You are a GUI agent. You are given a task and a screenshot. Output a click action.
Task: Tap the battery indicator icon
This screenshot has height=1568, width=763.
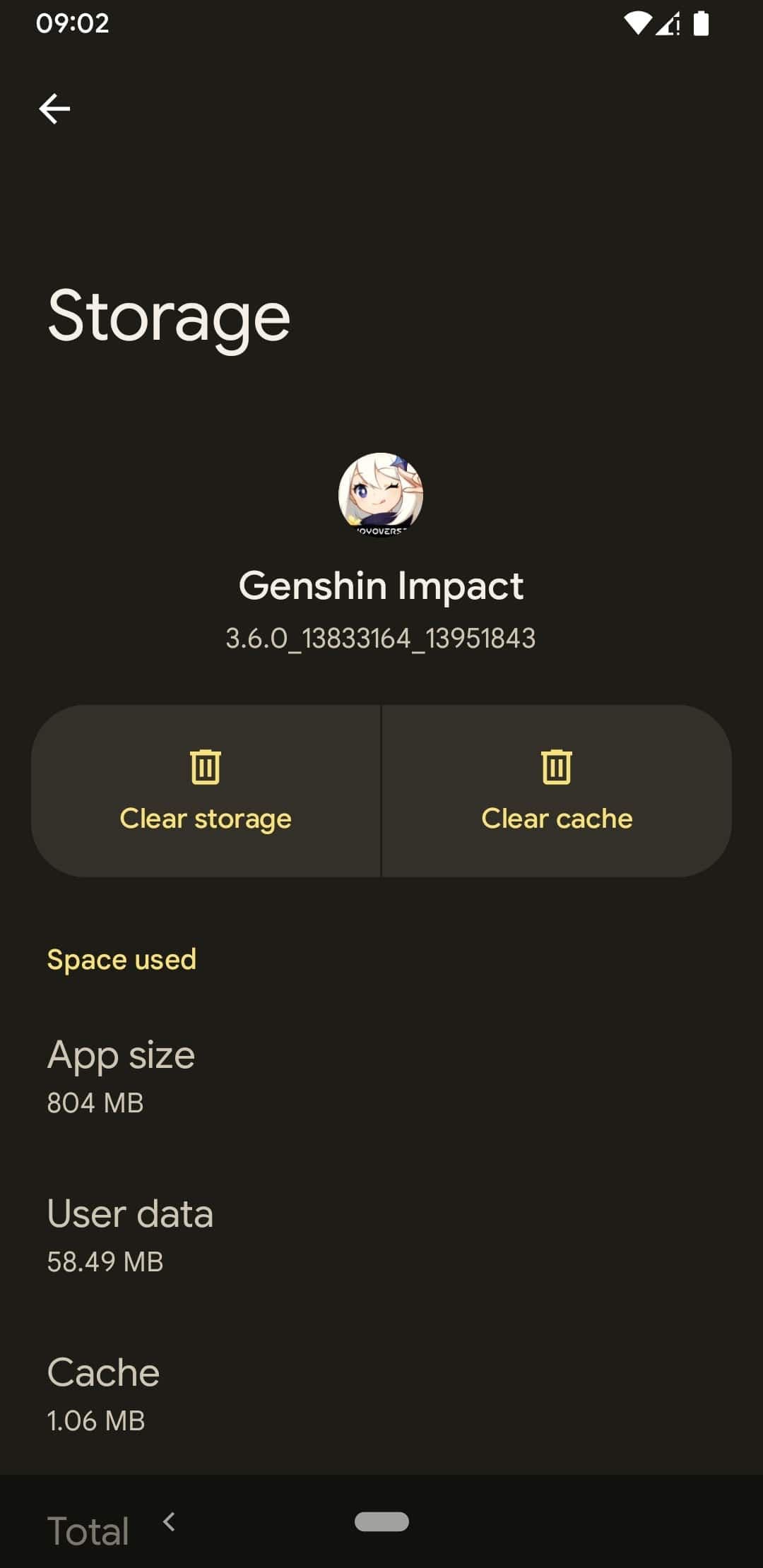click(x=702, y=23)
